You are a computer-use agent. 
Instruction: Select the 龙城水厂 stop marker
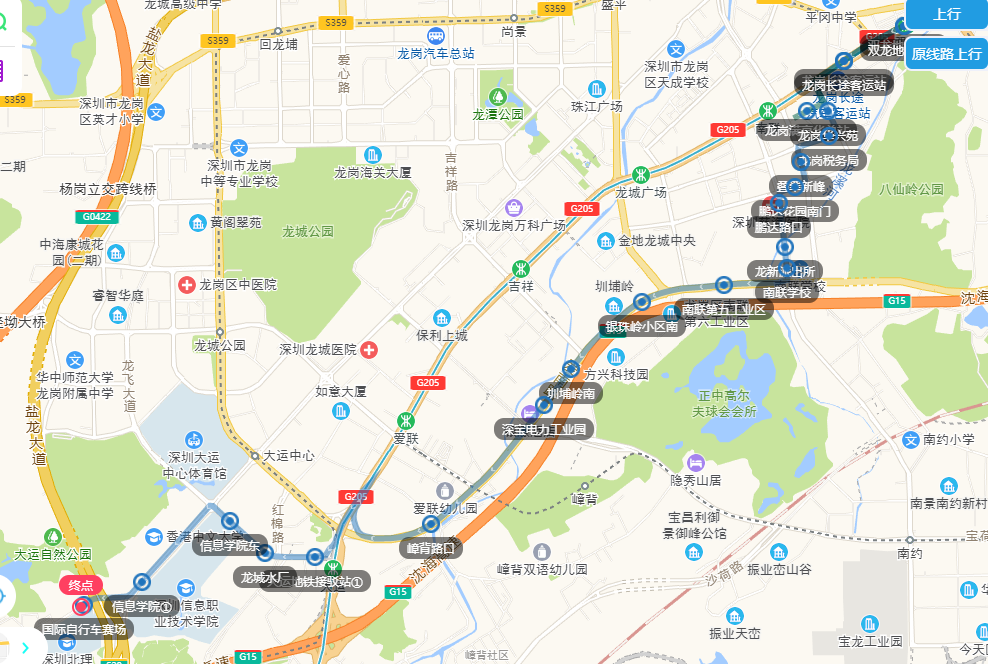tap(265, 553)
